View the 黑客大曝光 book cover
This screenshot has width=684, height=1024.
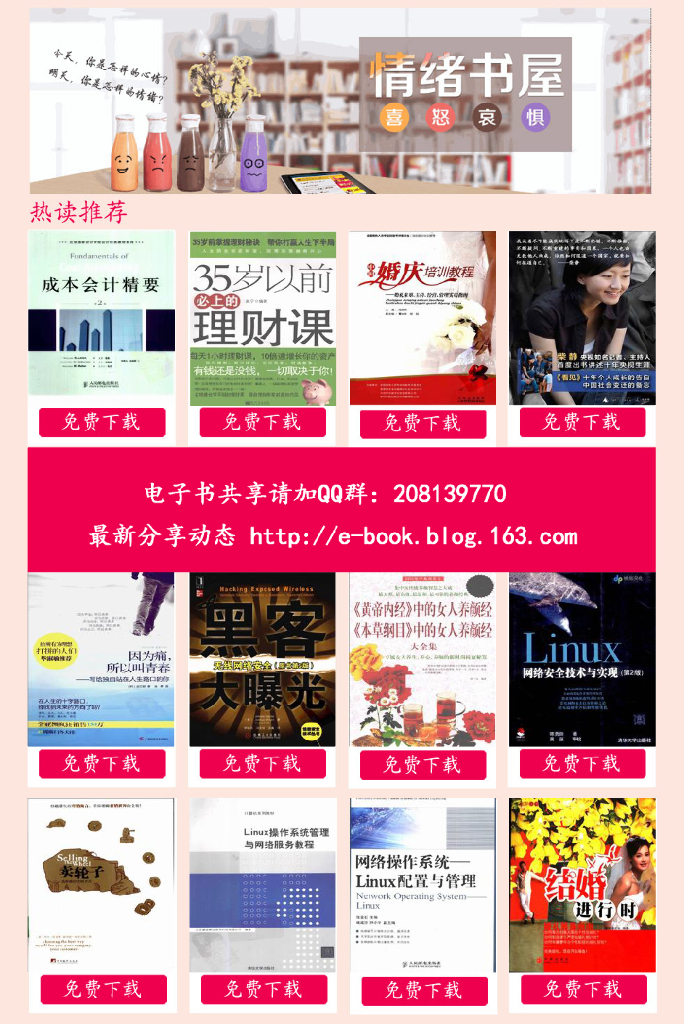pos(263,660)
